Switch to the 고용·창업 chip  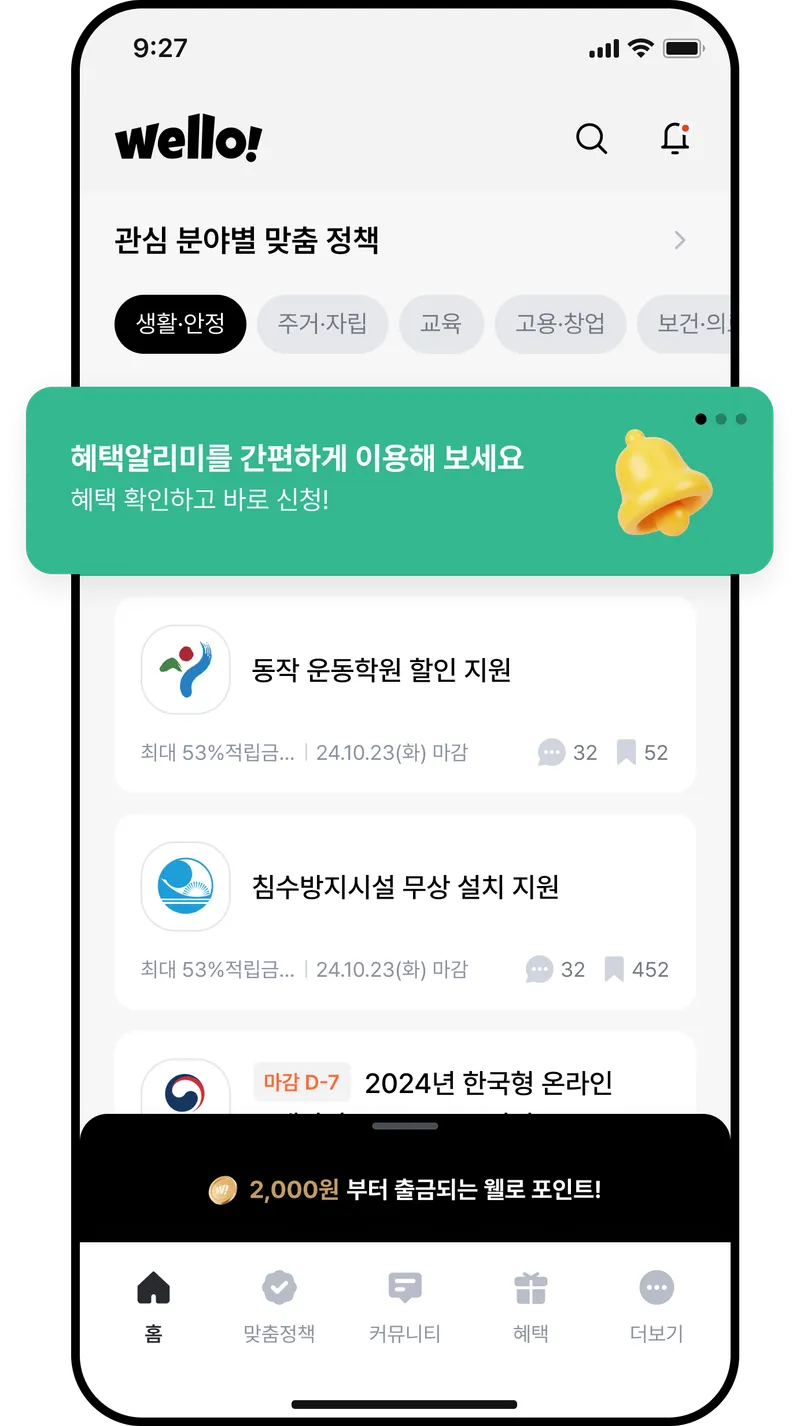pyautogui.click(x=560, y=324)
